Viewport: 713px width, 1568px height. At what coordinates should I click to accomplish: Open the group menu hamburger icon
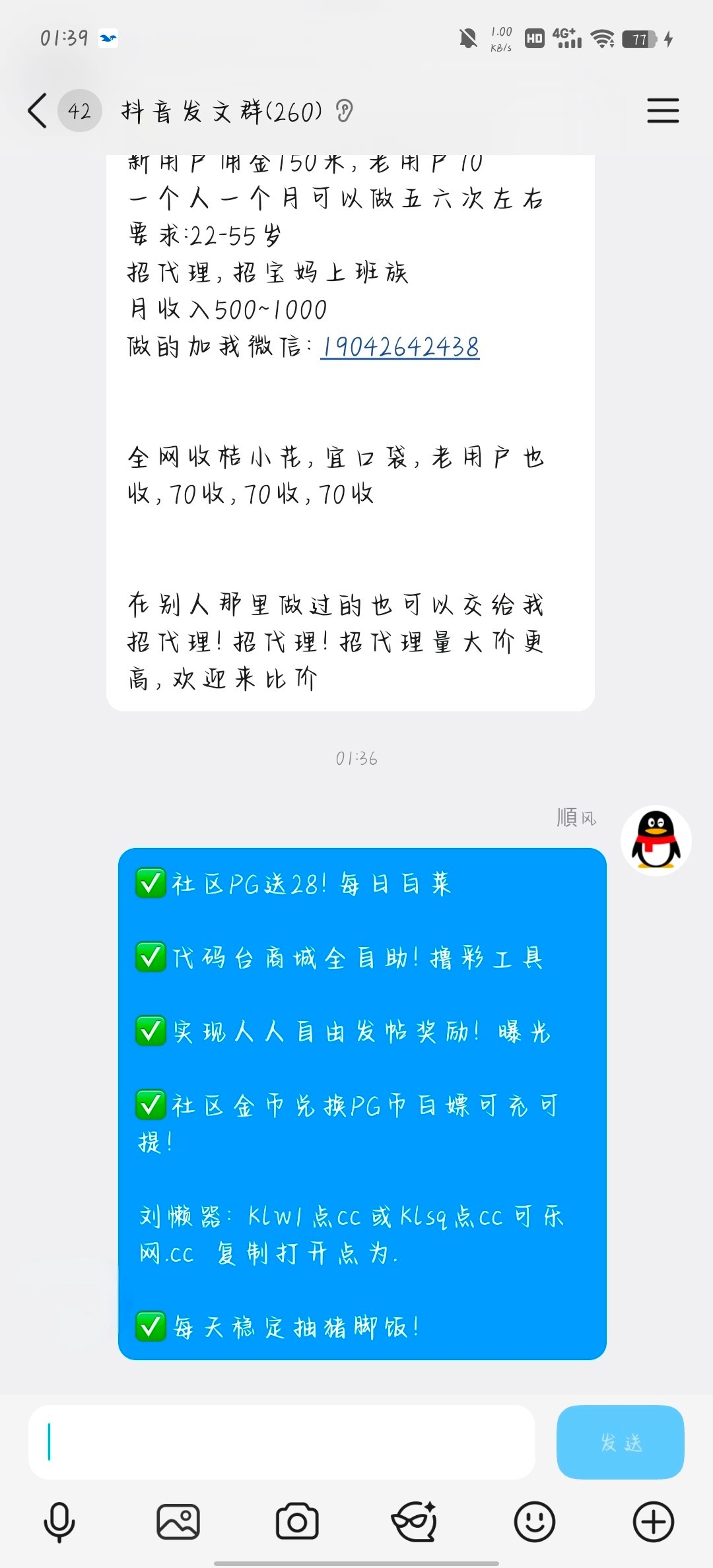click(x=663, y=110)
